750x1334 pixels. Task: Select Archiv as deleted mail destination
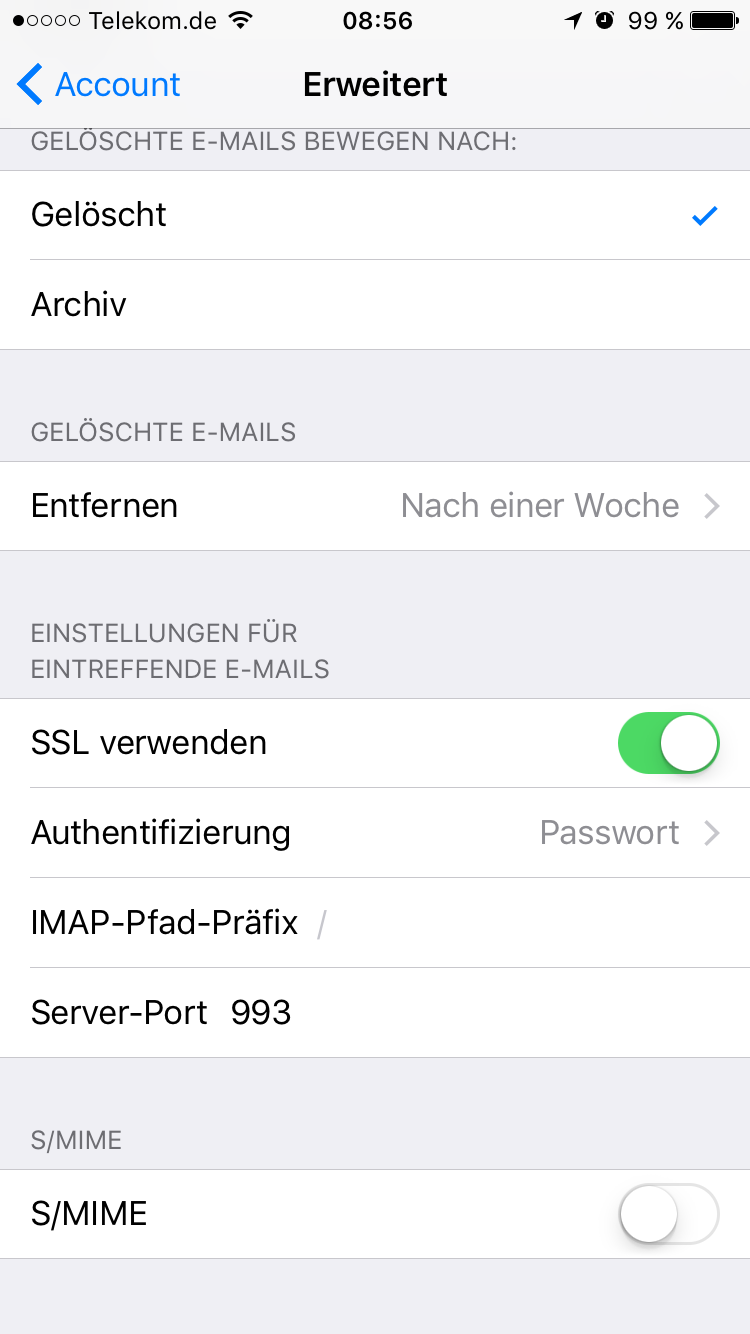click(x=375, y=304)
